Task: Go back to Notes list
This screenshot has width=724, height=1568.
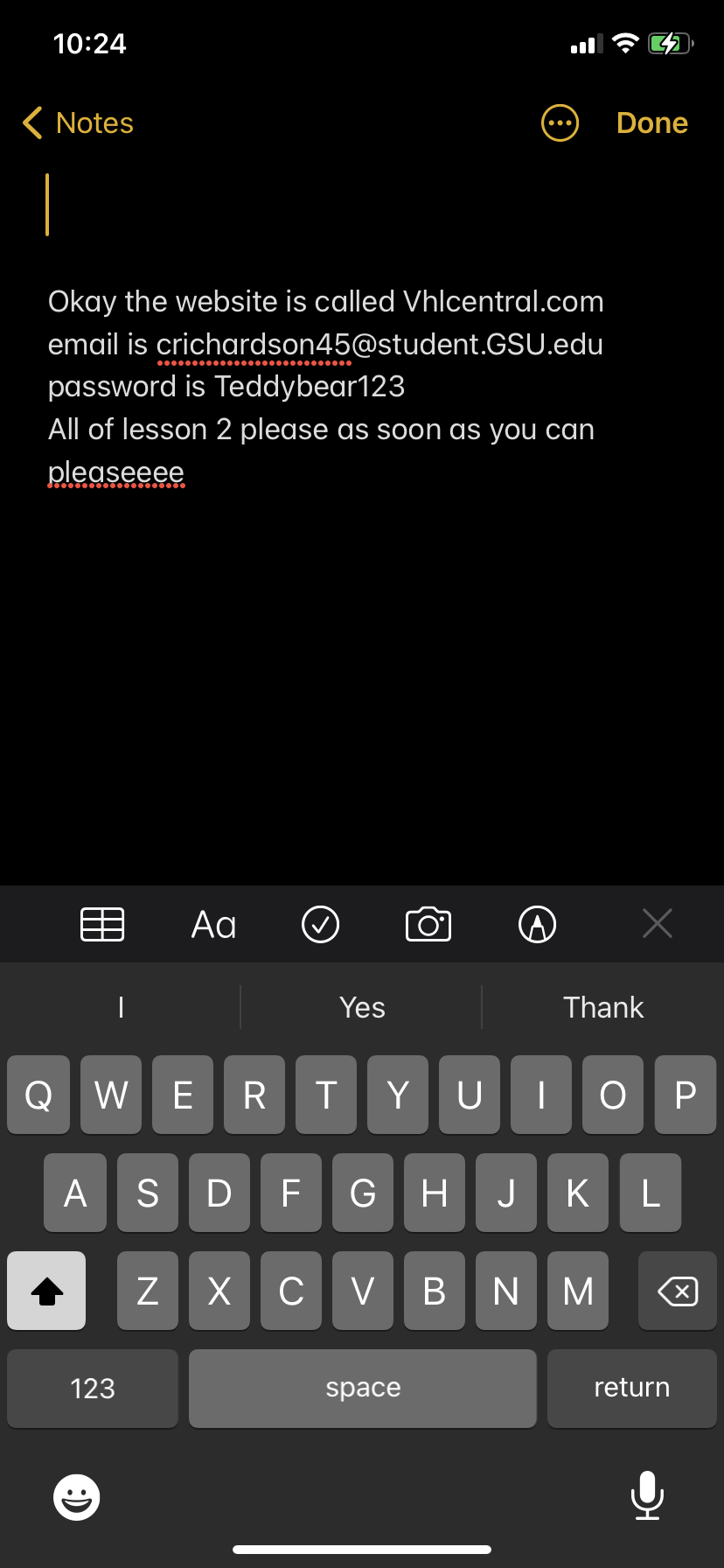Action: pyautogui.click(x=79, y=123)
